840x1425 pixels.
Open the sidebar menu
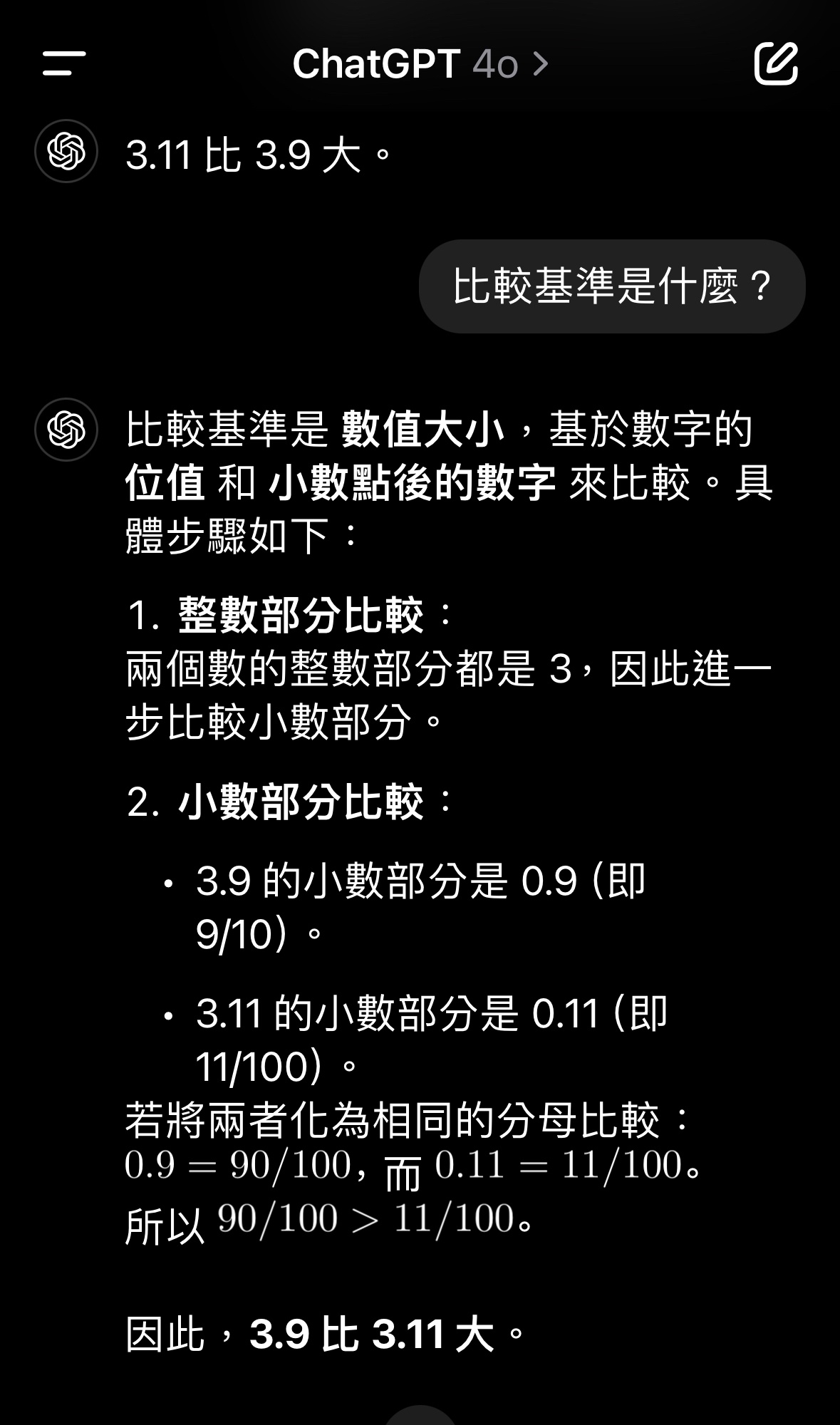click(x=64, y=63)
